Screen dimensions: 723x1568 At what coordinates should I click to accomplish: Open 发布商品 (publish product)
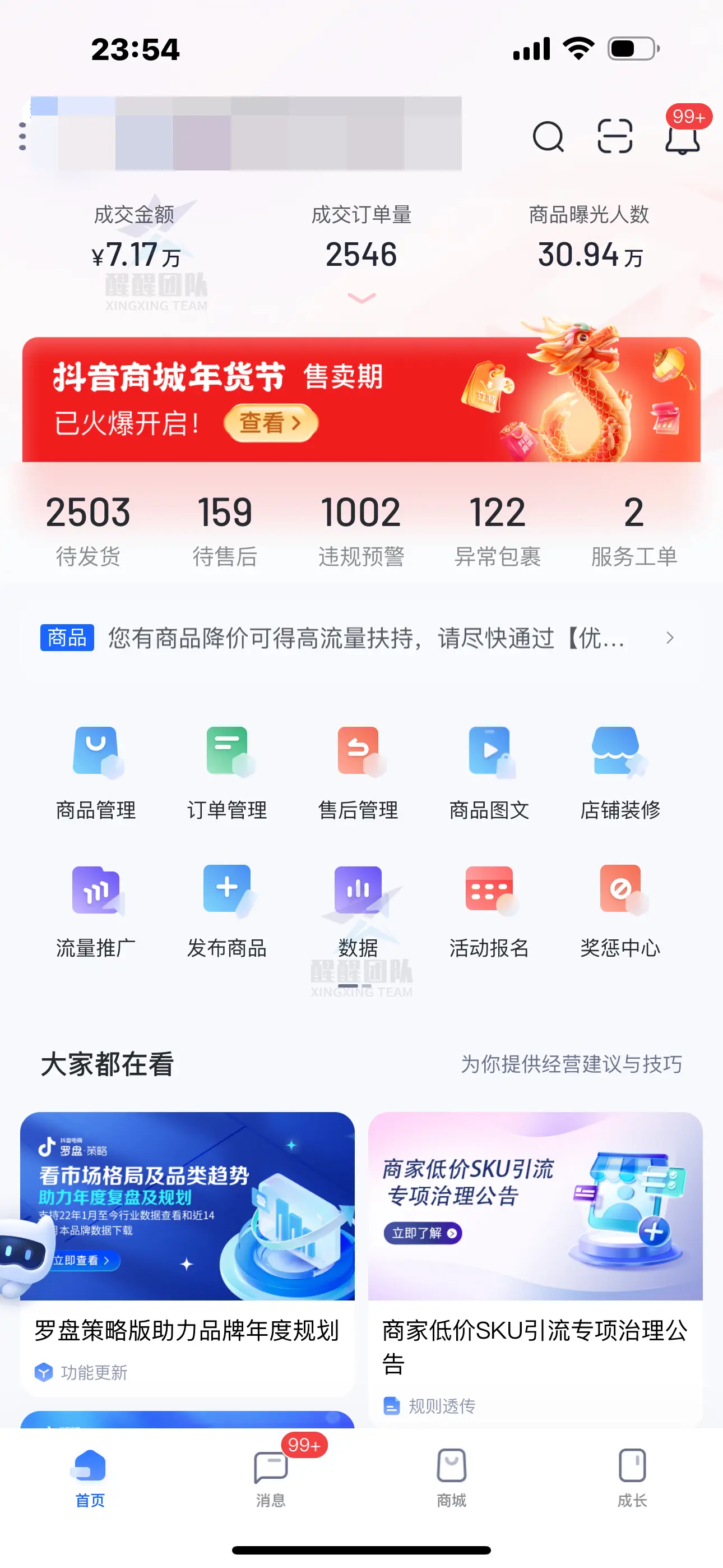[x=226, y=907]
